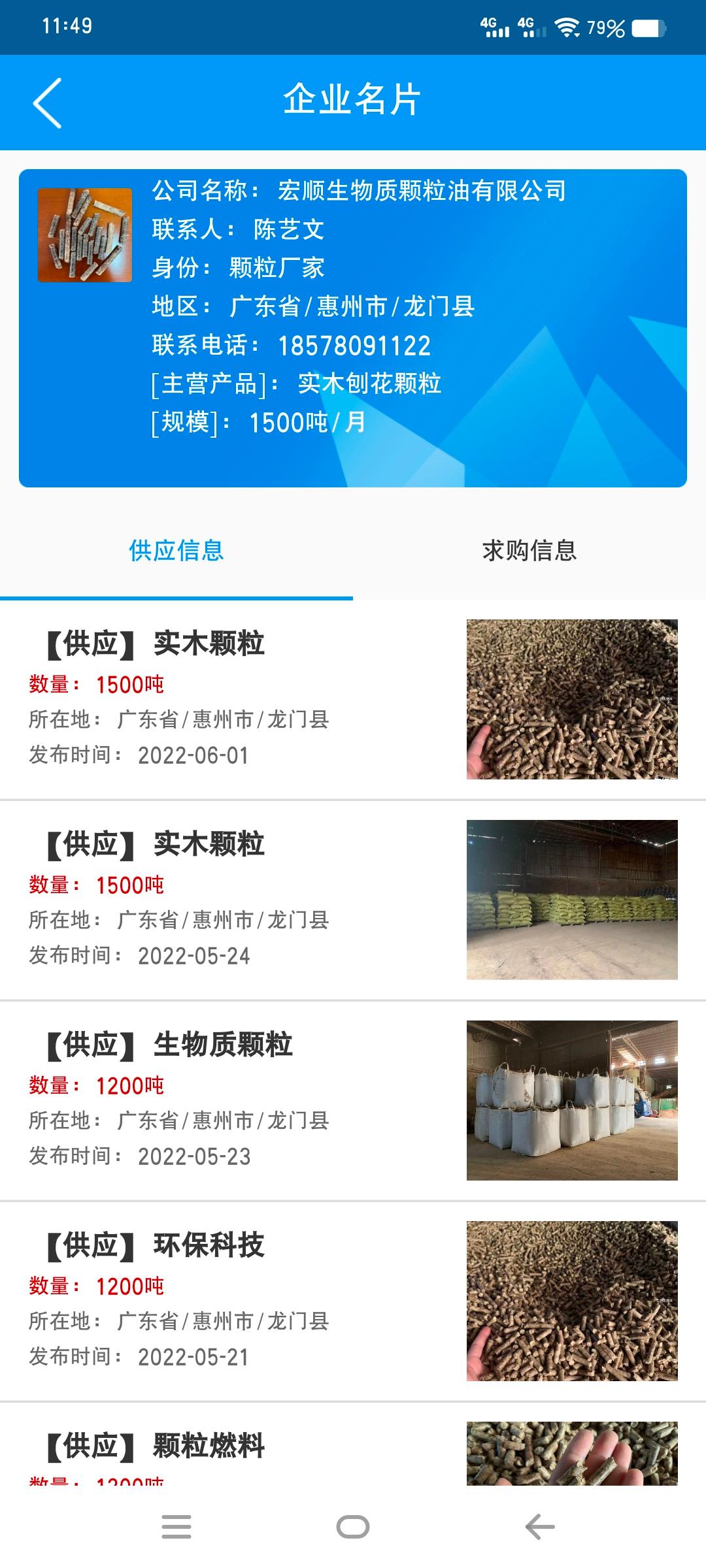Viewport: 706px width, 1568px height.
Task: Open 实木颗粒 listing dated 2022-05-24
Action: [x=353, y=900]
